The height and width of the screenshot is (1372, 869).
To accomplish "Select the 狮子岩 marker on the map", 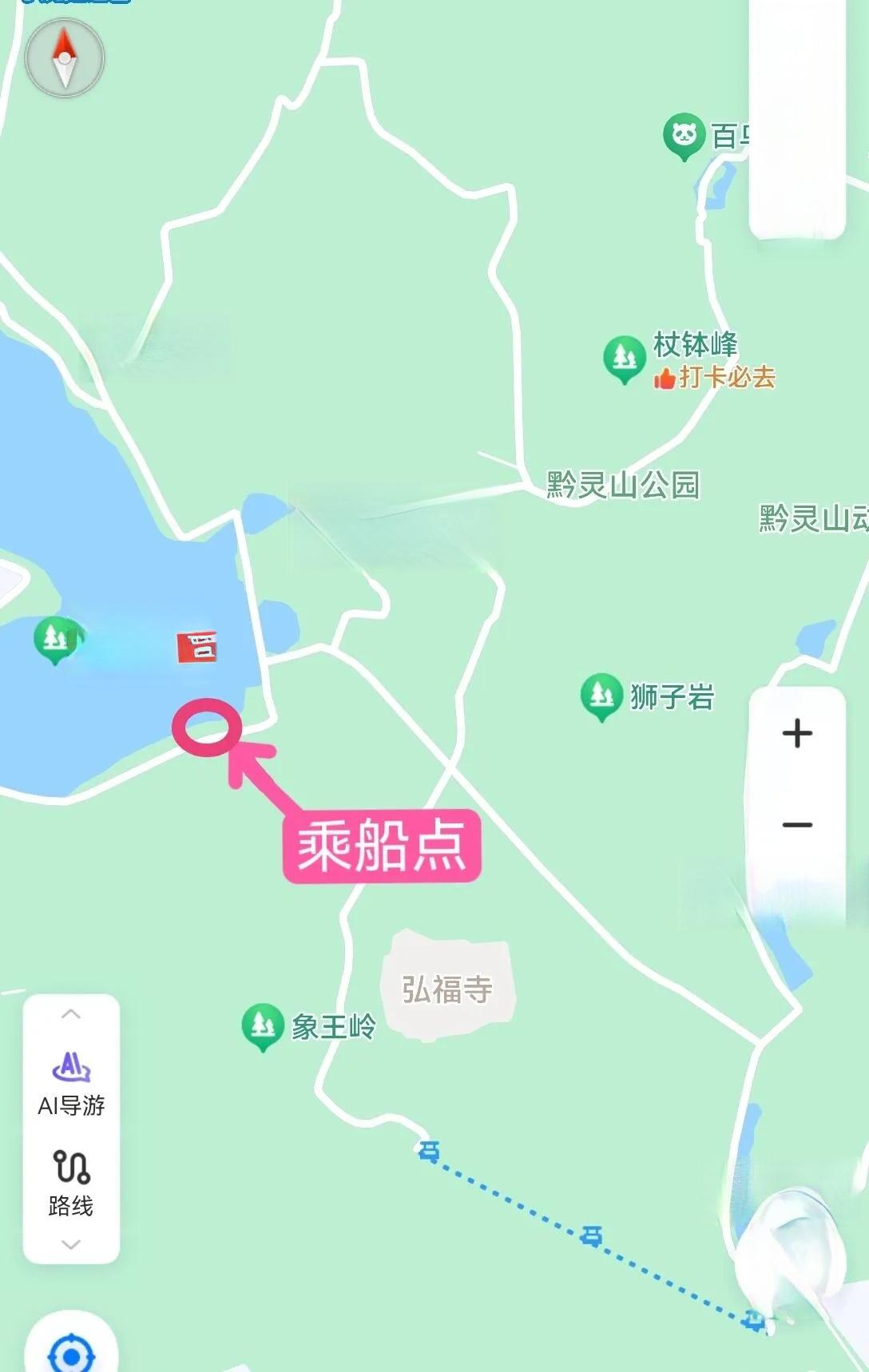I will coord(601,696).
